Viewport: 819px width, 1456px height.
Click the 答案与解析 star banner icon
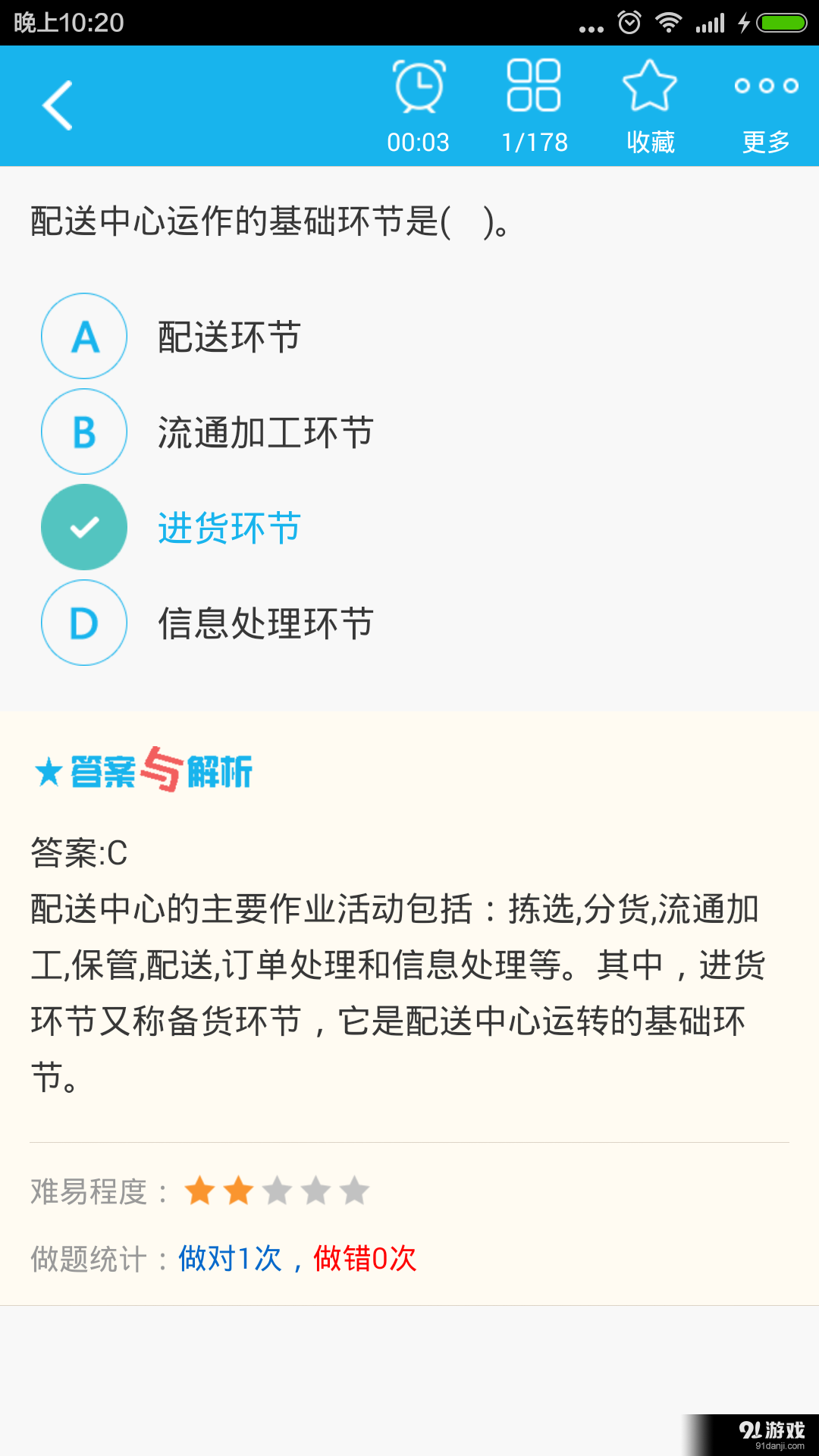click(45, 773)
